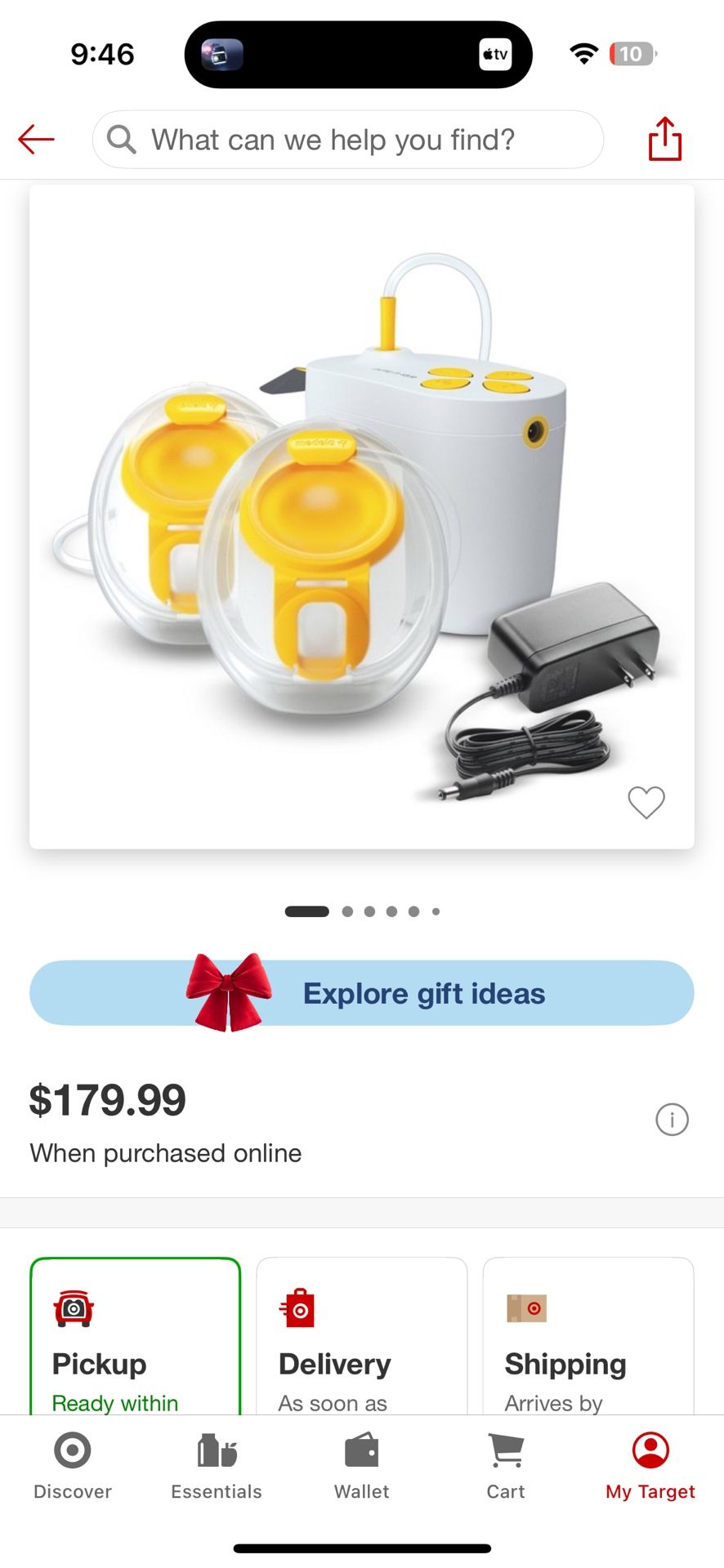Select the Pickup fulfillment option
The width and height of the screenshot is (724, 1568).
click(x=136, y=1336)
